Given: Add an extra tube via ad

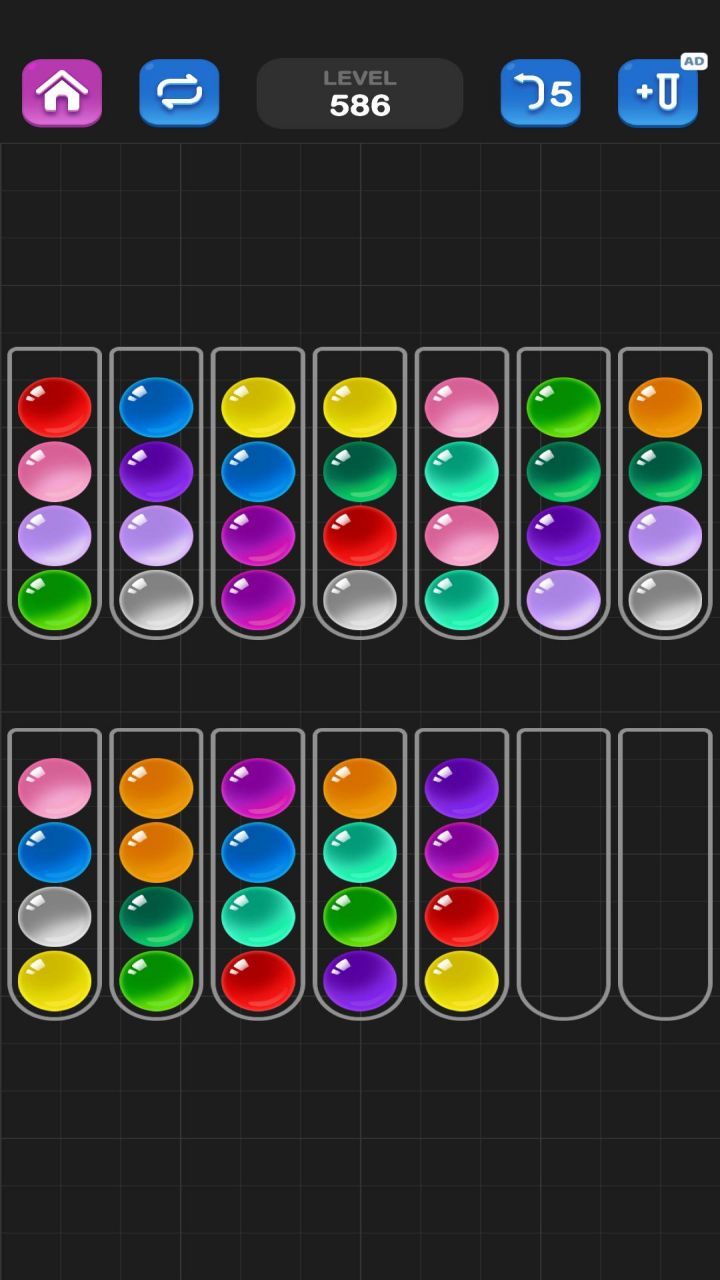Looking at the screenshot, I should tap(658, 93).
